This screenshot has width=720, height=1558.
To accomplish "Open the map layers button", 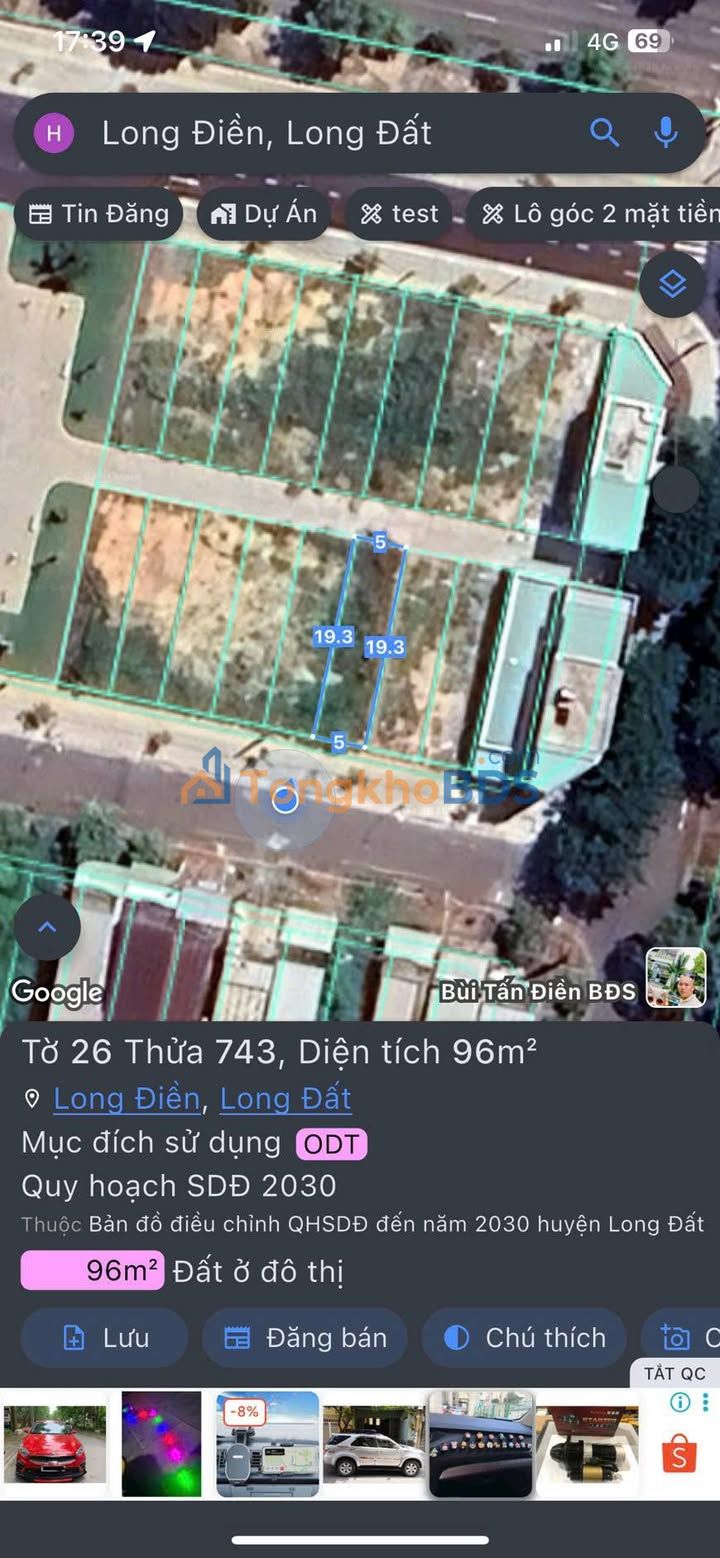I will [672, 284].
